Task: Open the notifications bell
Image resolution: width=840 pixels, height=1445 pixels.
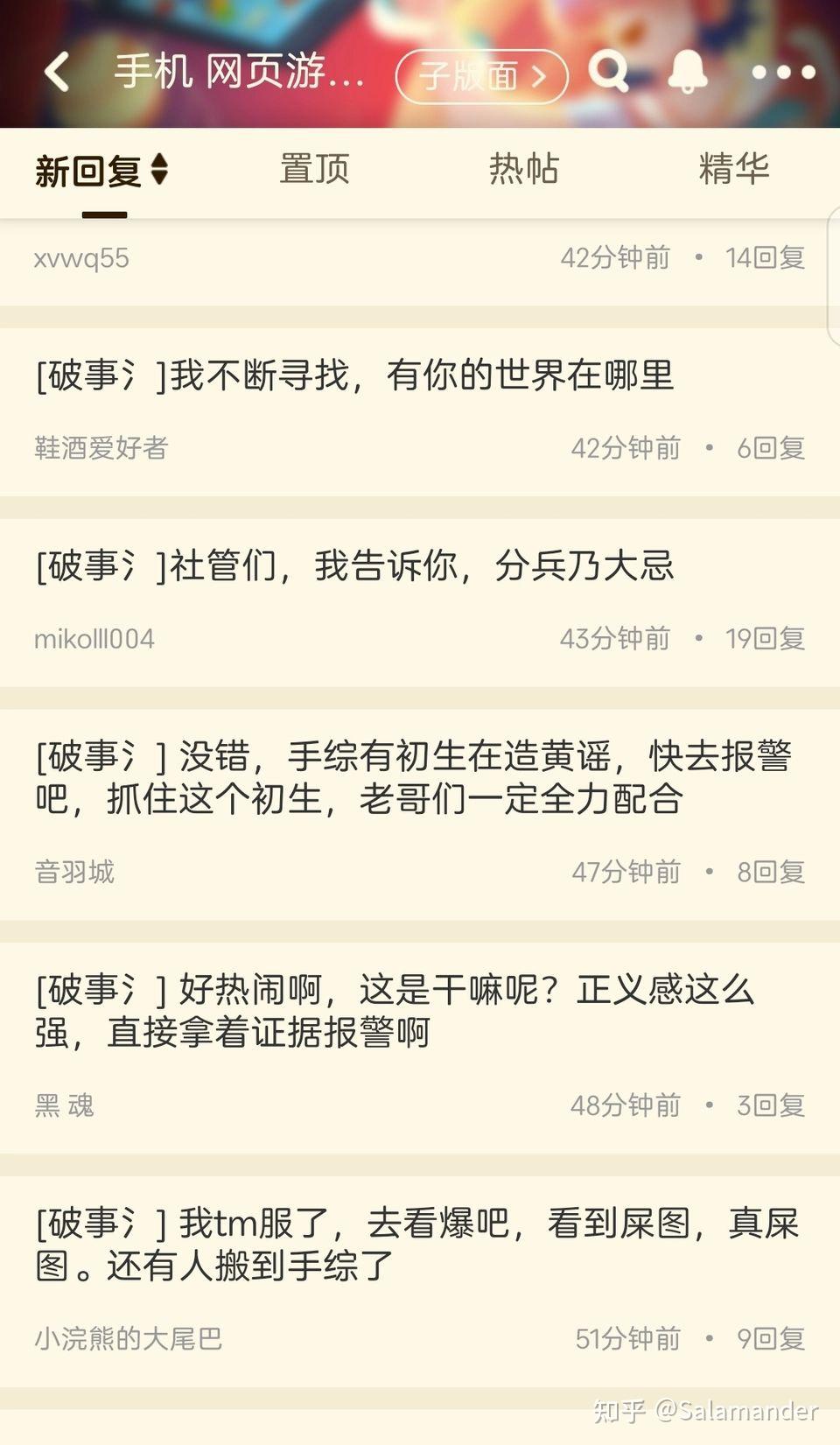Action: click(x=688, y=72)
